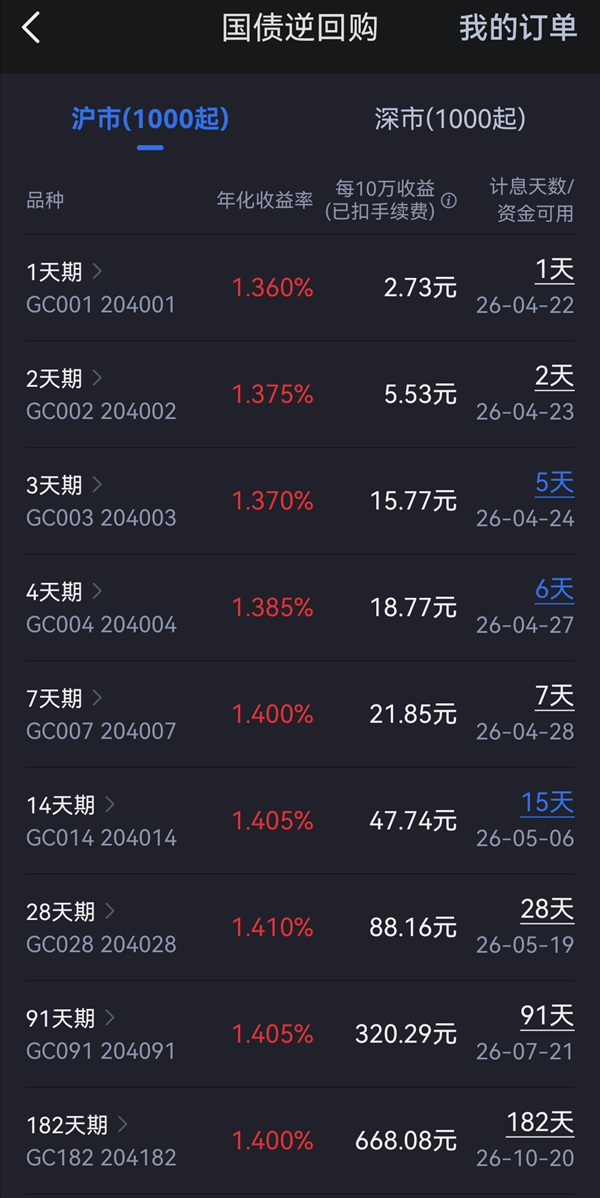Viewport: 600px width, 1198px height.
Task: Show info for 每10万收益 column
Action: coord(449,200)
